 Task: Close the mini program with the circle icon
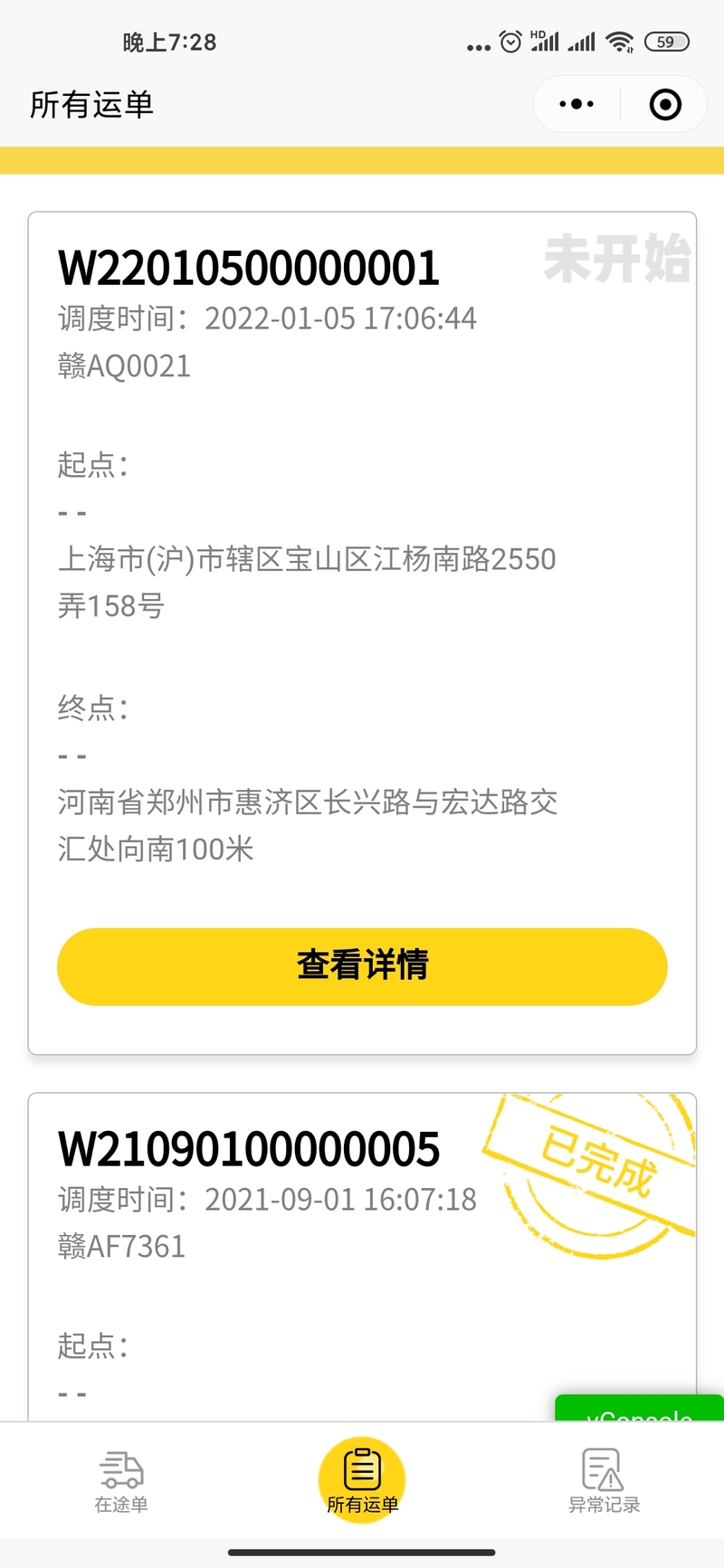pos(665,104)
